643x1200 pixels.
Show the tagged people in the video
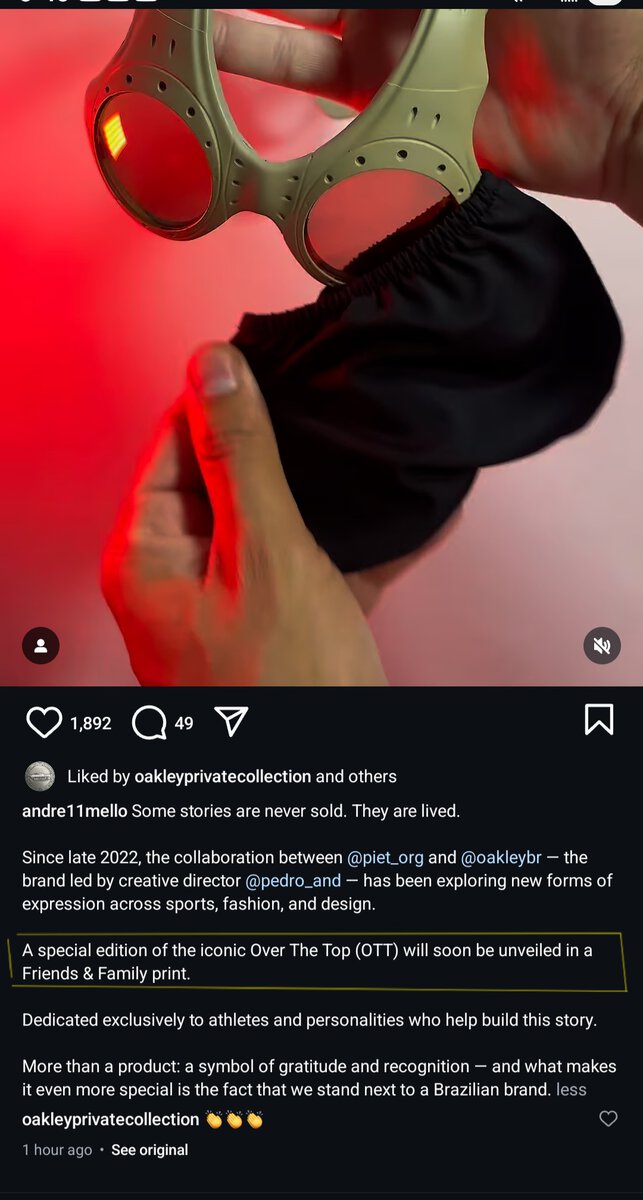point(41,646)
